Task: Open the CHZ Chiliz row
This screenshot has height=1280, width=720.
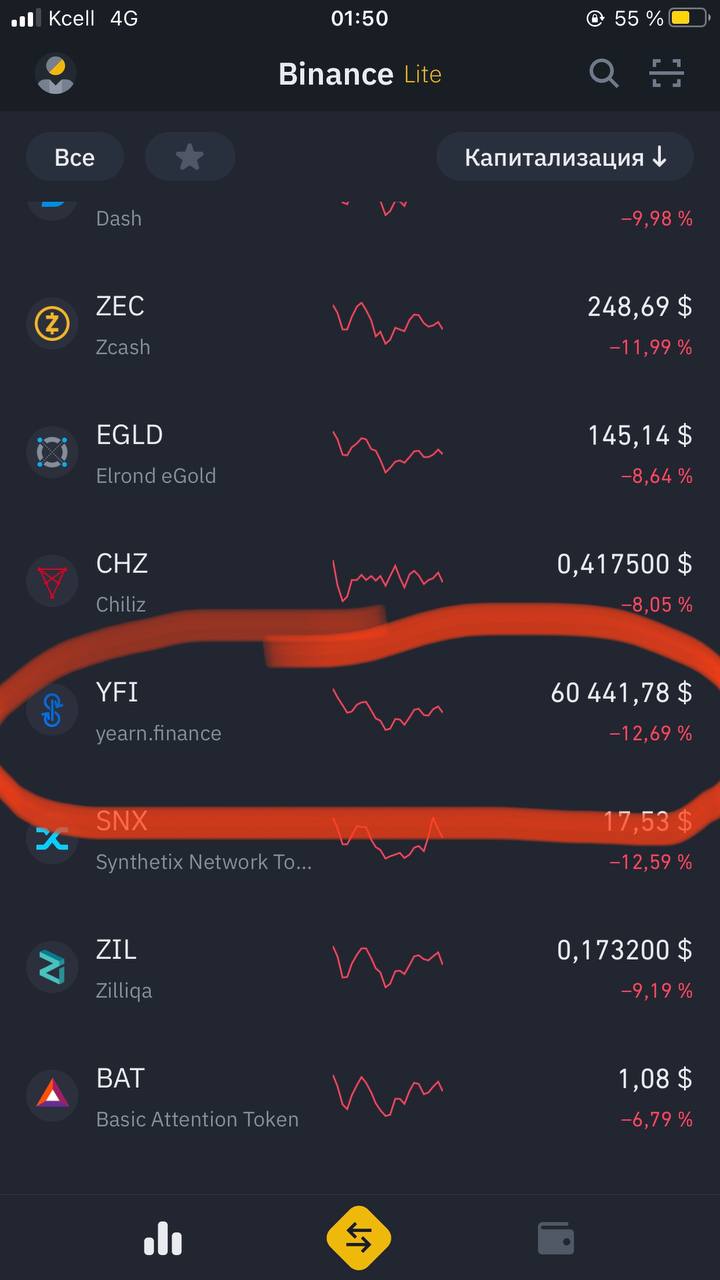Action: pos(360,582)
